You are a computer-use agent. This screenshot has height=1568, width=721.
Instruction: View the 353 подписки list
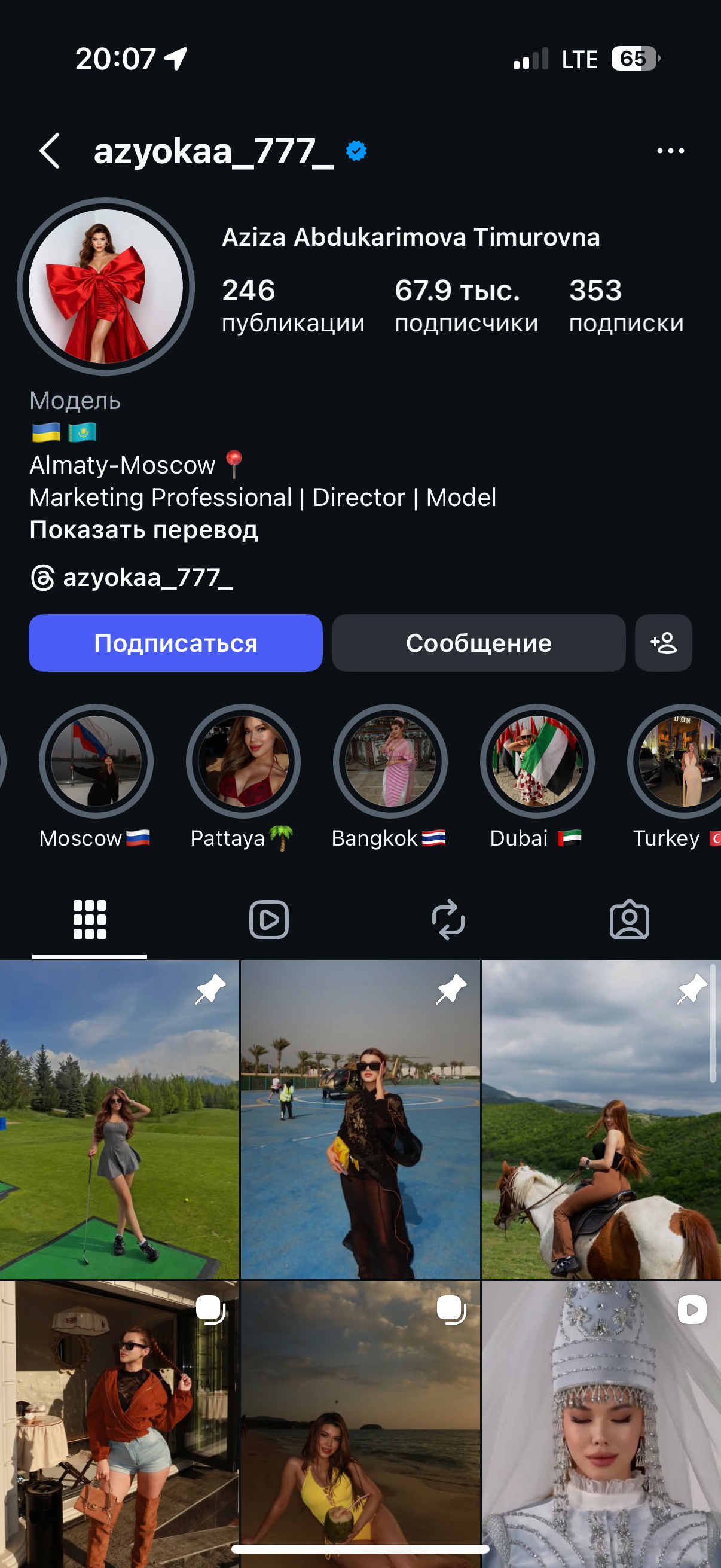point(625,306)
